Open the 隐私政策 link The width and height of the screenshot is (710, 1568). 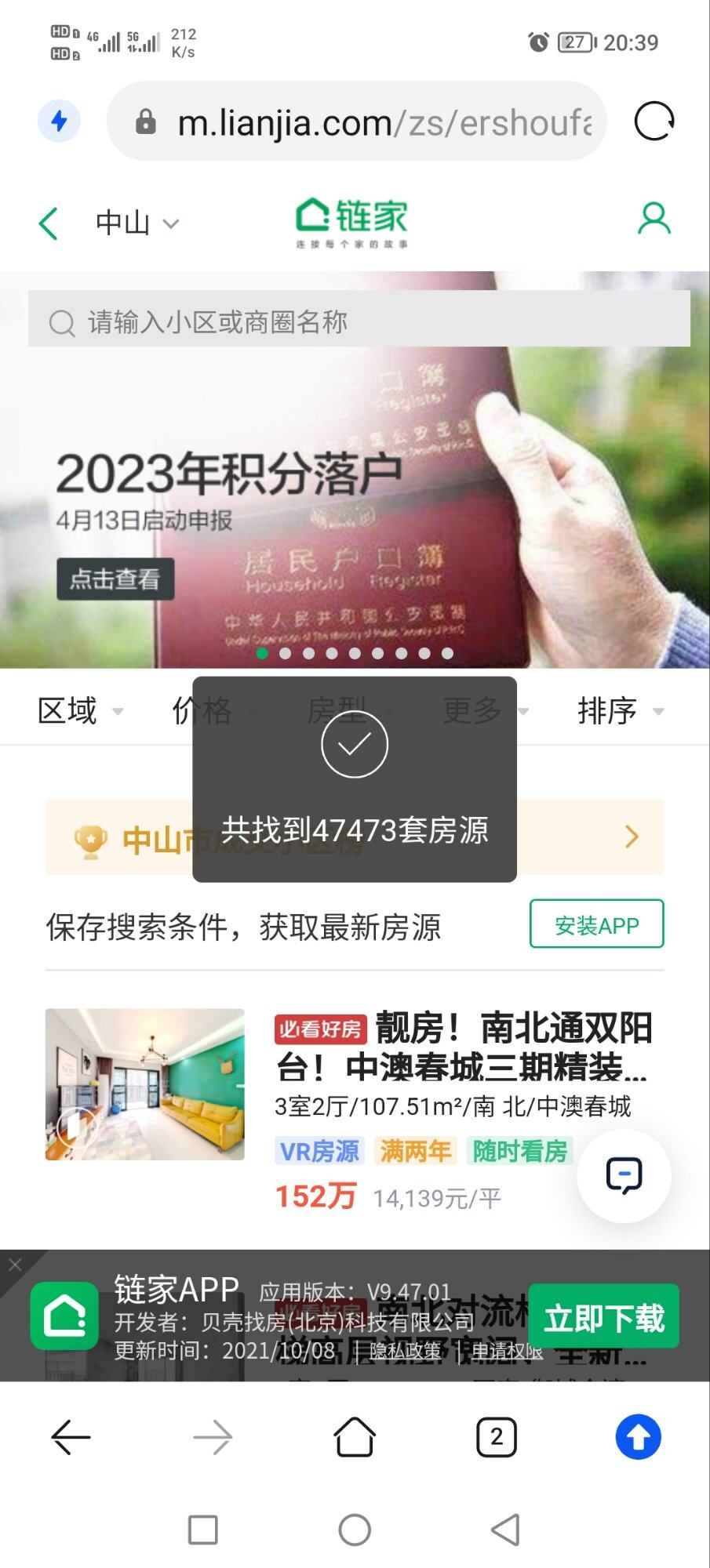[406, 1351]
